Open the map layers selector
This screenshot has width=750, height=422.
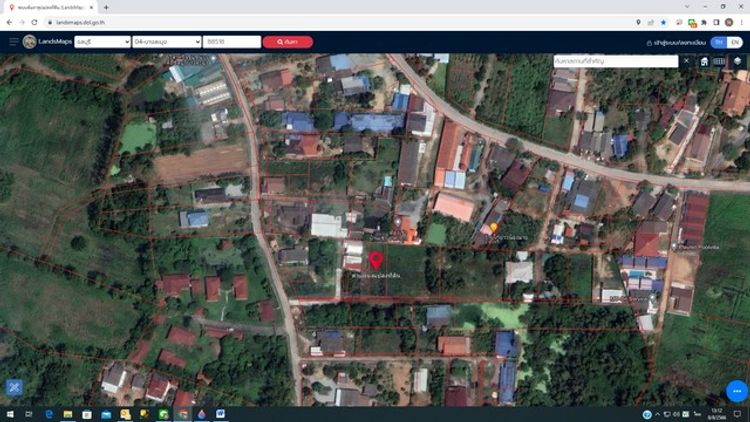point(737,61)
